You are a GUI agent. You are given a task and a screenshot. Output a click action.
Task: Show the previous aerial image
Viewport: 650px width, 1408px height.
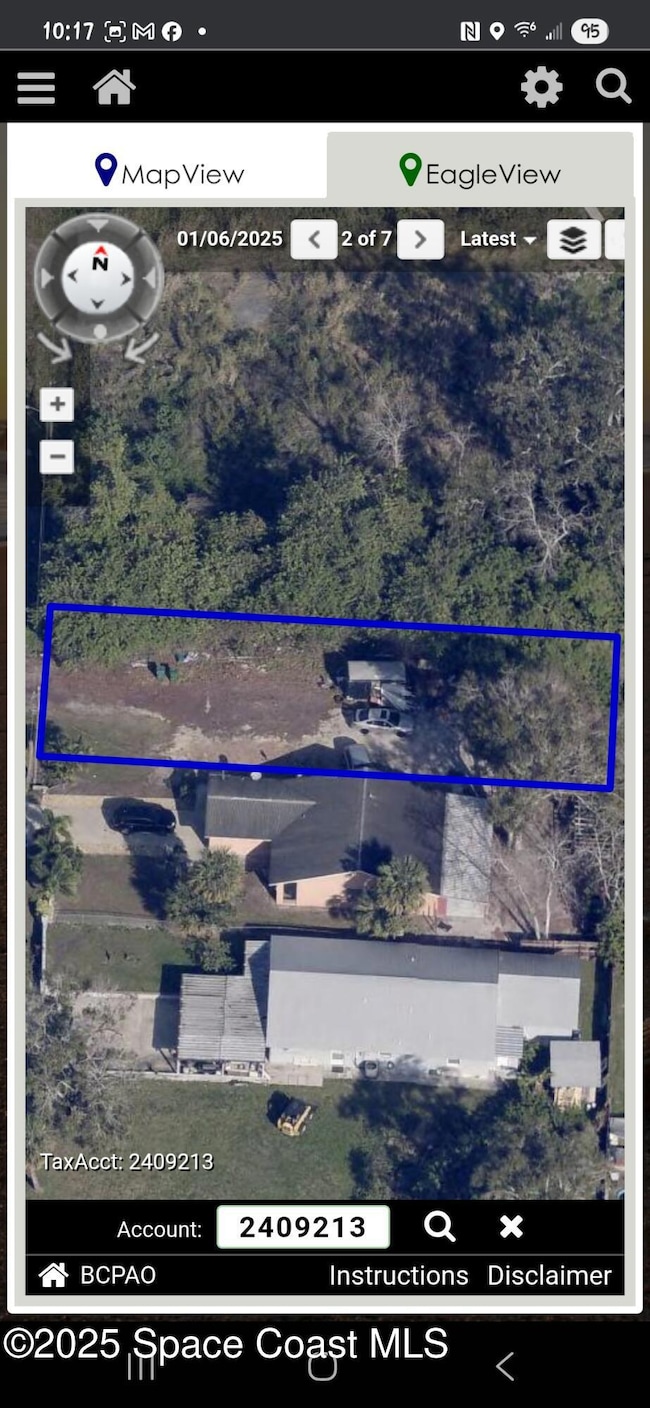pos(314,240)
